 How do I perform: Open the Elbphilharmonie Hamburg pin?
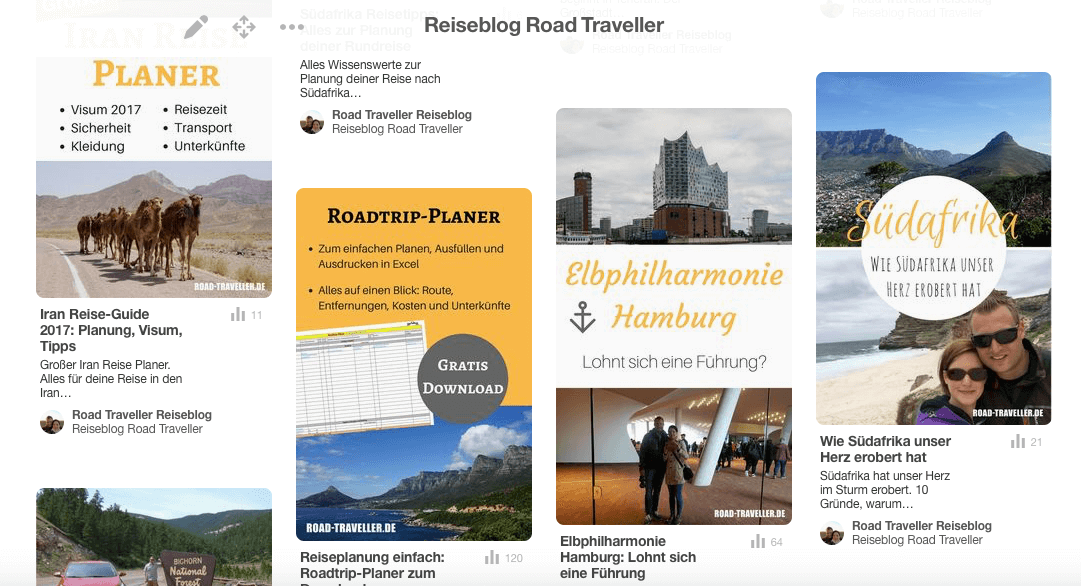(673, 316)
